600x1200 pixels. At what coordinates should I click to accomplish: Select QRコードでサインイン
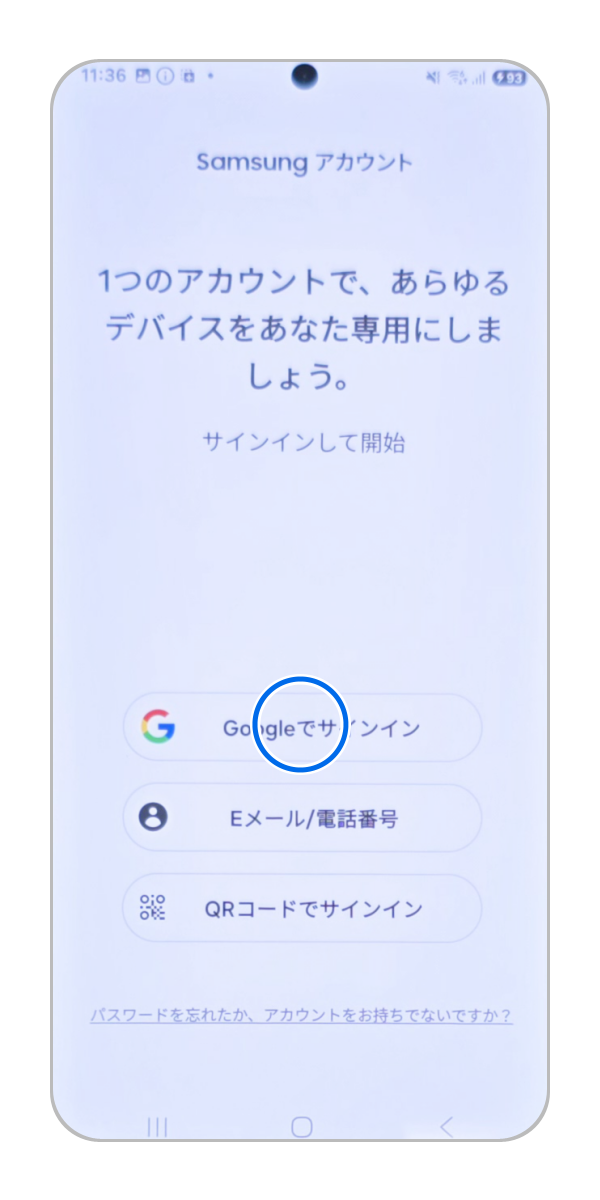pos(302,908)
